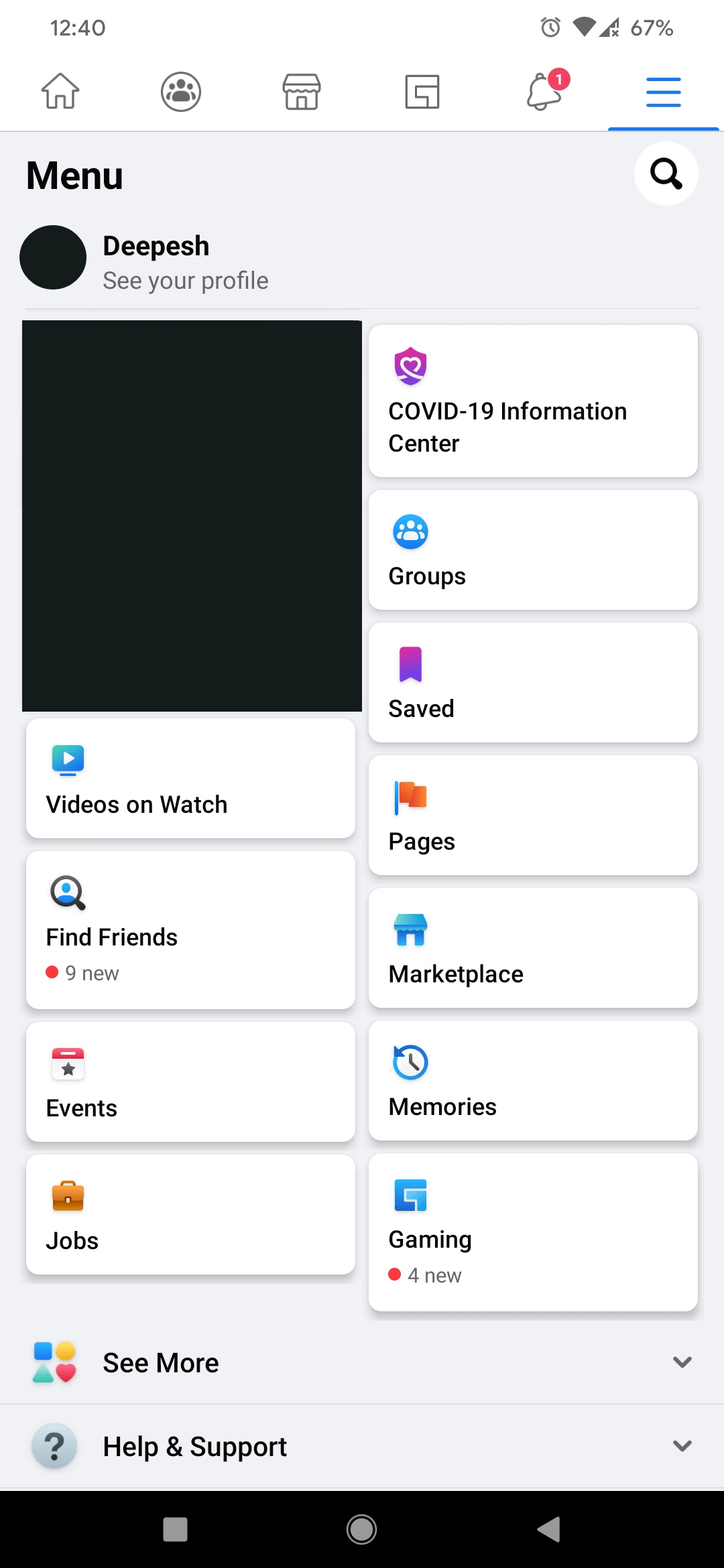Image resolution: width=724 pixels, height=1568 pixels.
Task: Switch to the Marketplace tab in top bar
Action: click(302, 91)
